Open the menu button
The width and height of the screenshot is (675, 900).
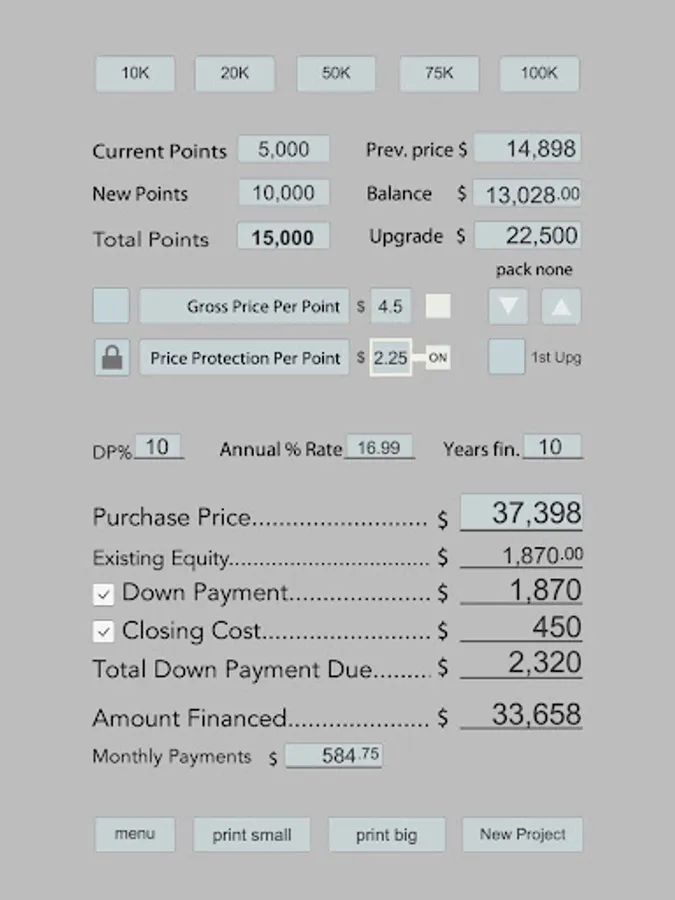click(135, 834)
